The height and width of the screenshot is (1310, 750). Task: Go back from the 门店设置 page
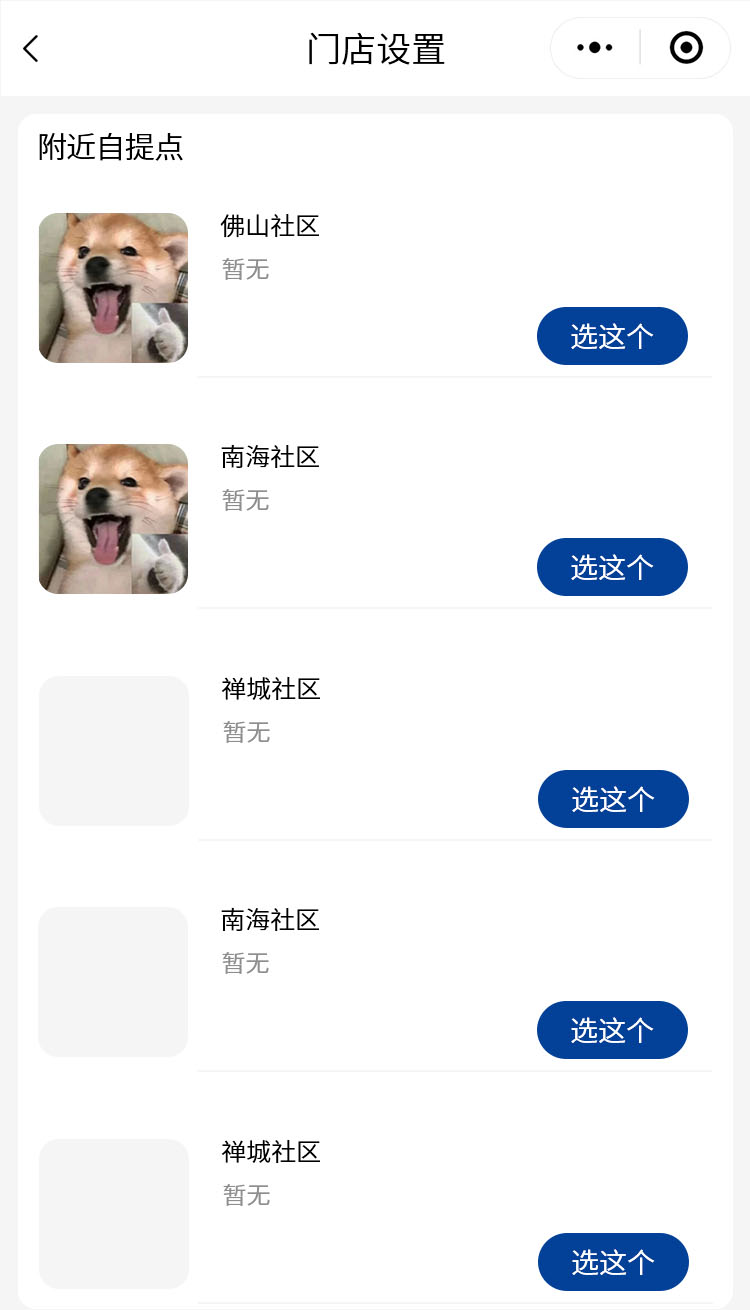pos(31,49)
